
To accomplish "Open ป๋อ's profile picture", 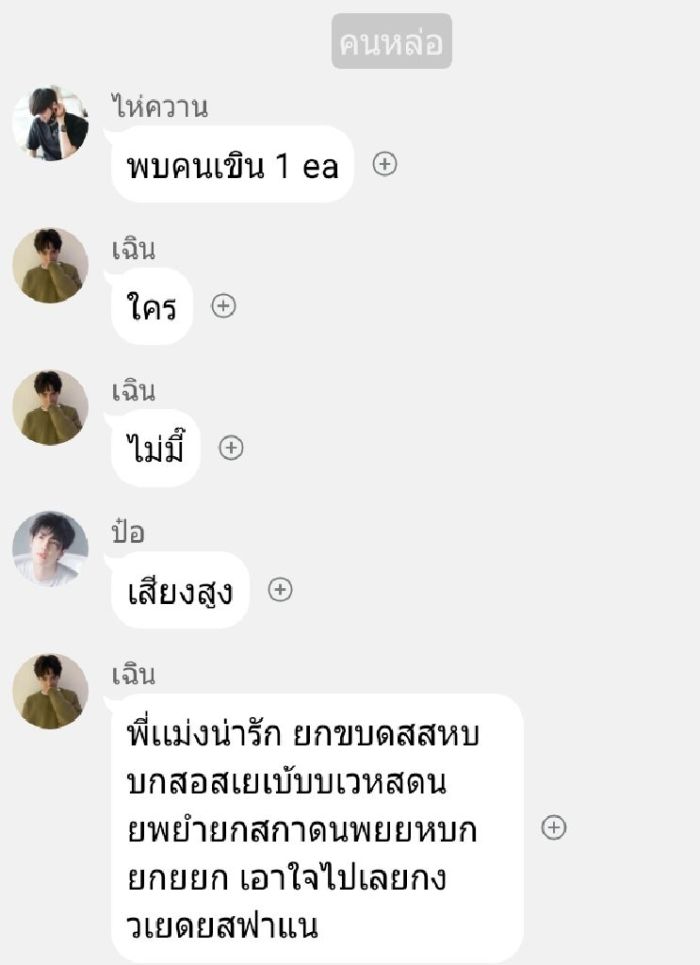I will [x=50, y=549].
